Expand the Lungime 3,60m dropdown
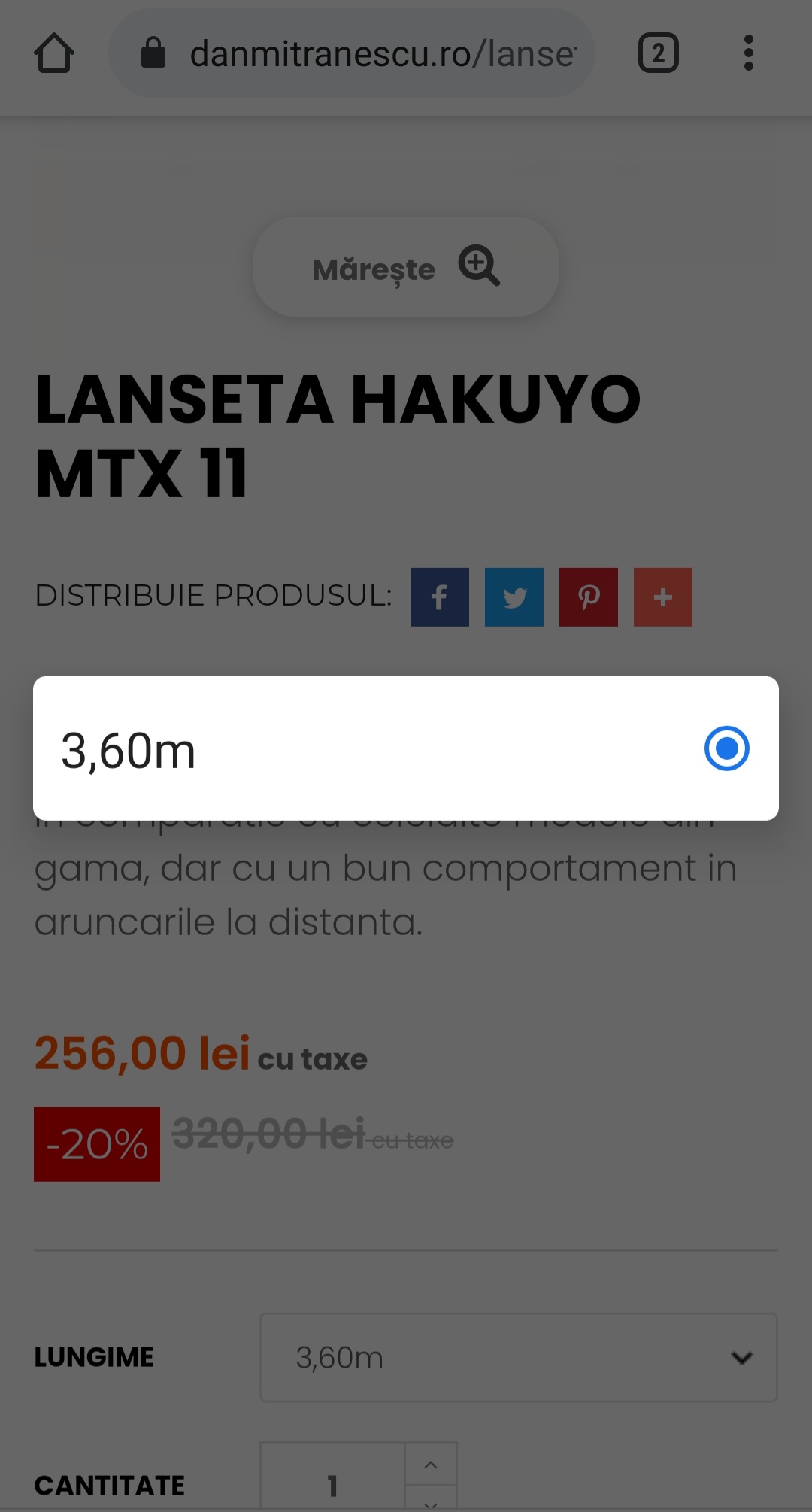Image resolution: width=812 pixels, height=1512 pixels. click(519, 1358)
